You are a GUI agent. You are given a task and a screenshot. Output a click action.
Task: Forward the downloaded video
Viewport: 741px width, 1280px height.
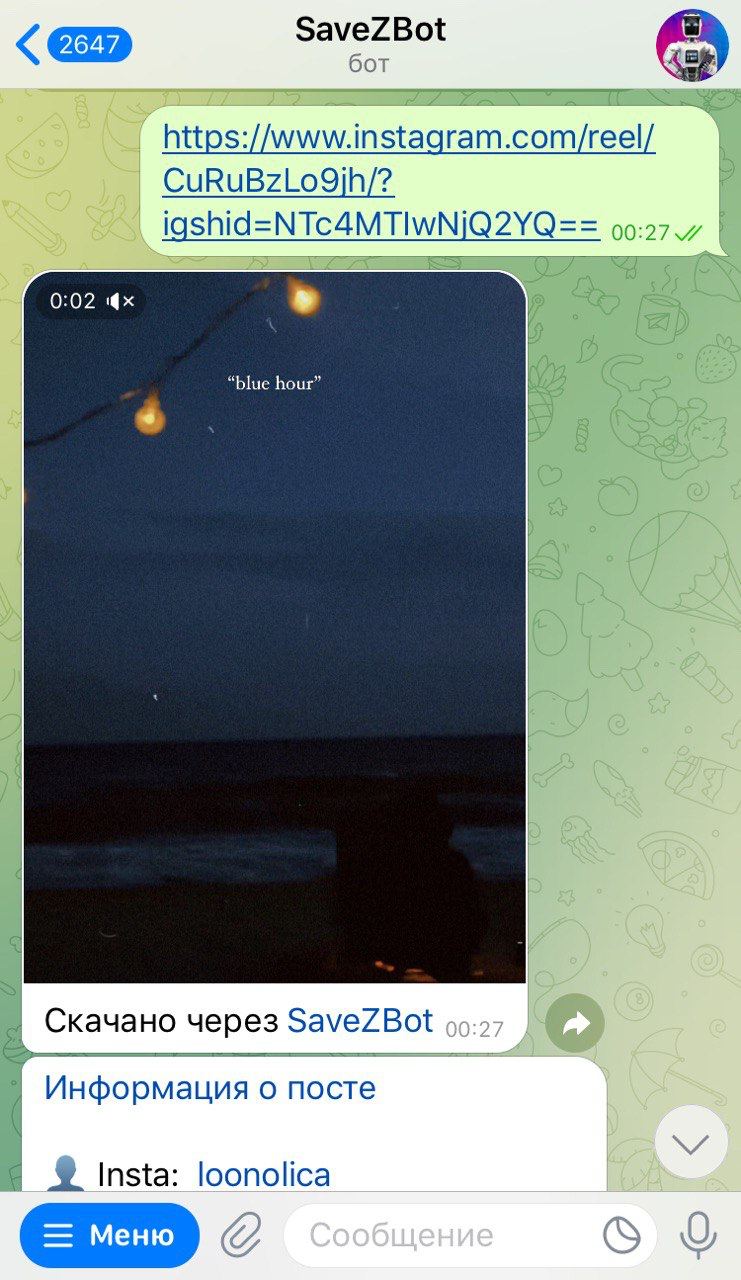(575, 1023)
